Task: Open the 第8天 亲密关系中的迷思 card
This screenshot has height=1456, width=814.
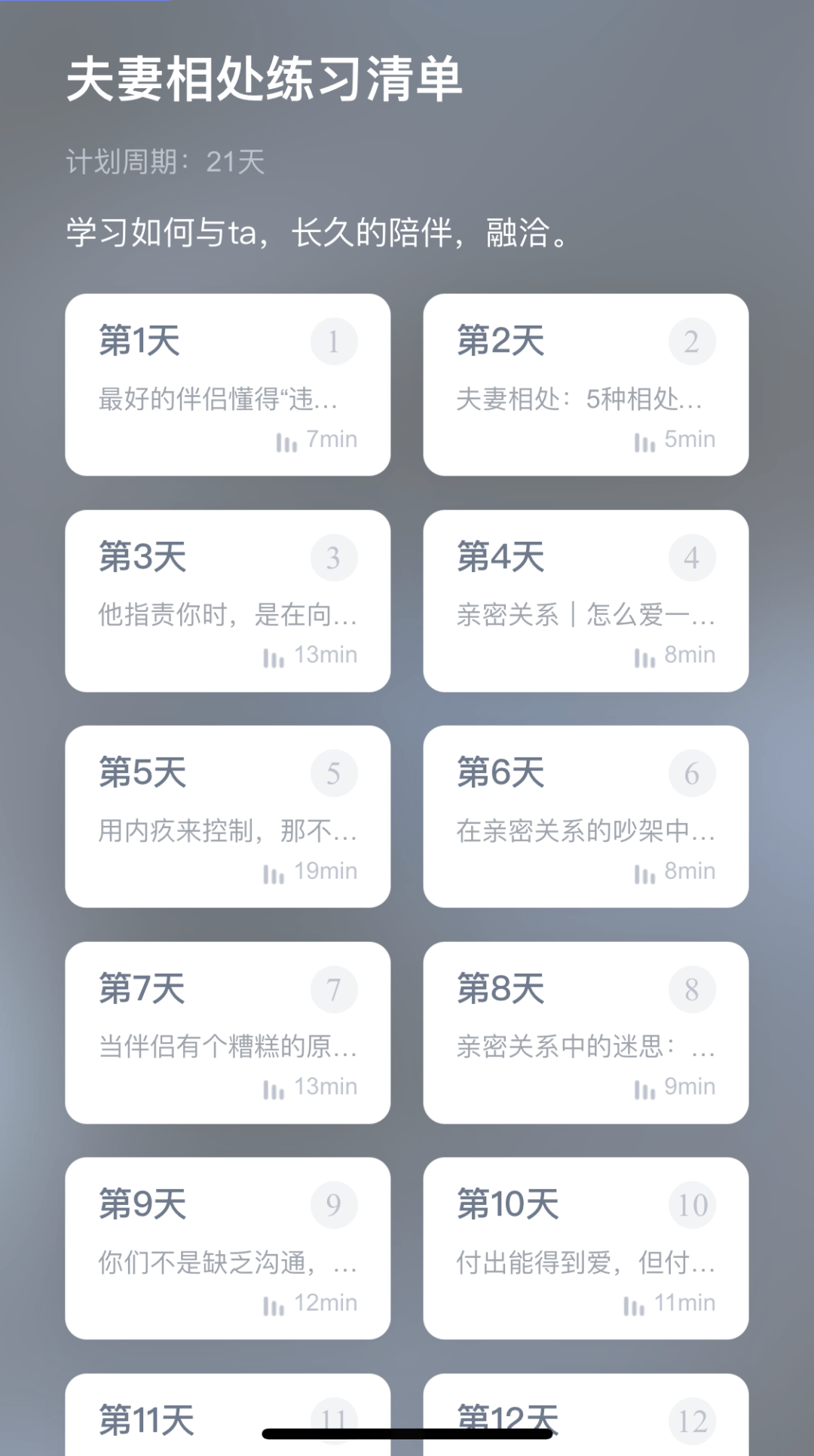Action: pos(586,1032)
